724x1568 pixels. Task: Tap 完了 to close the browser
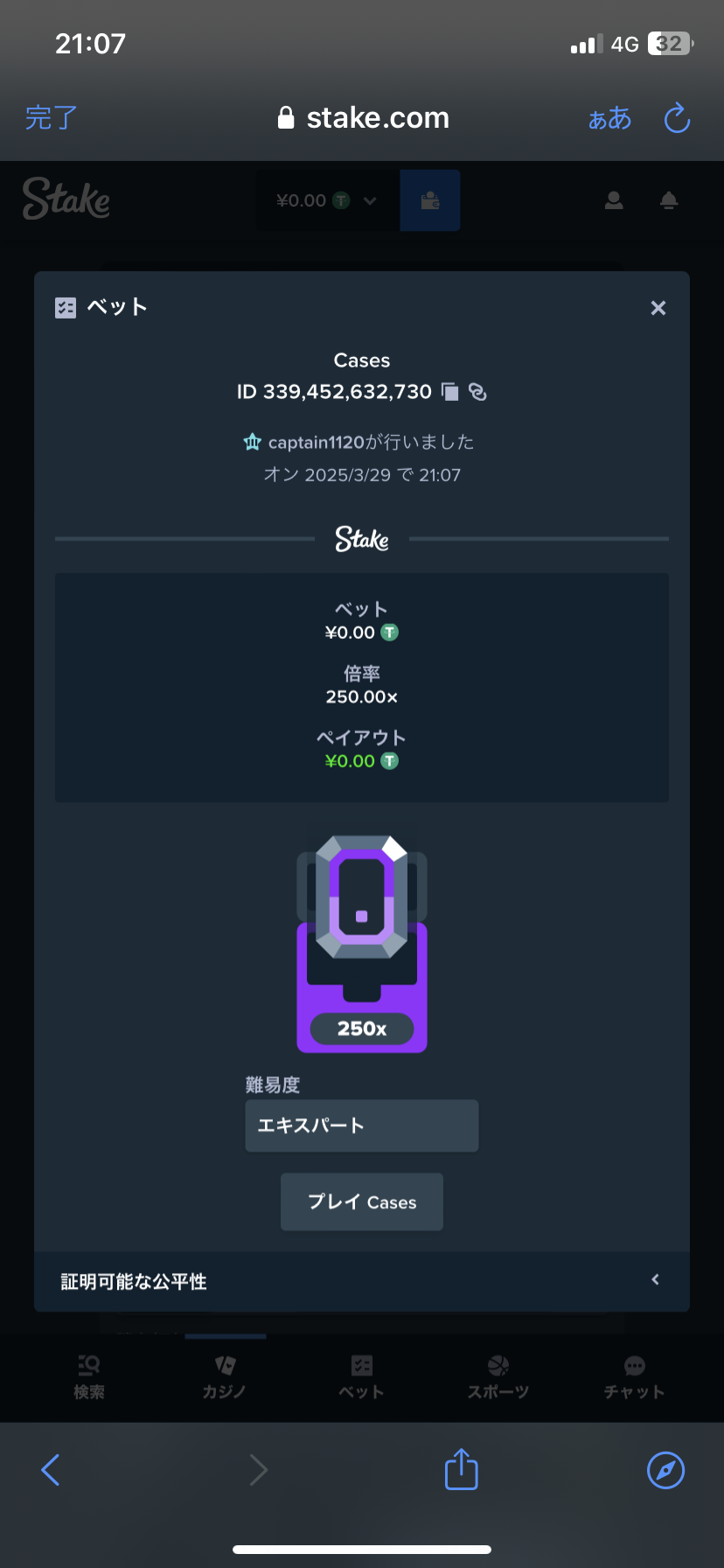point(52,118)
